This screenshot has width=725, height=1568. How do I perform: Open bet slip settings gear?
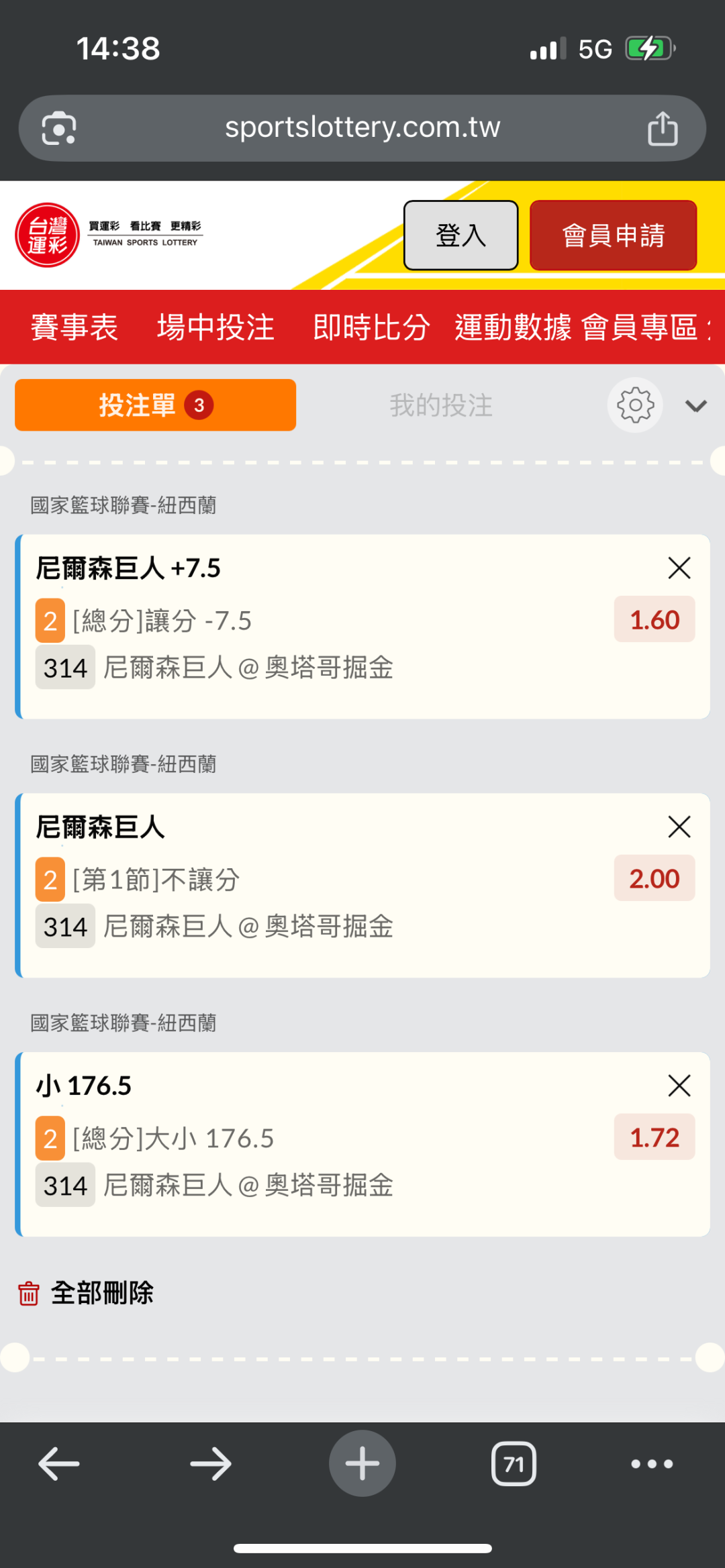pyautogui.click(x=635, y=405)
